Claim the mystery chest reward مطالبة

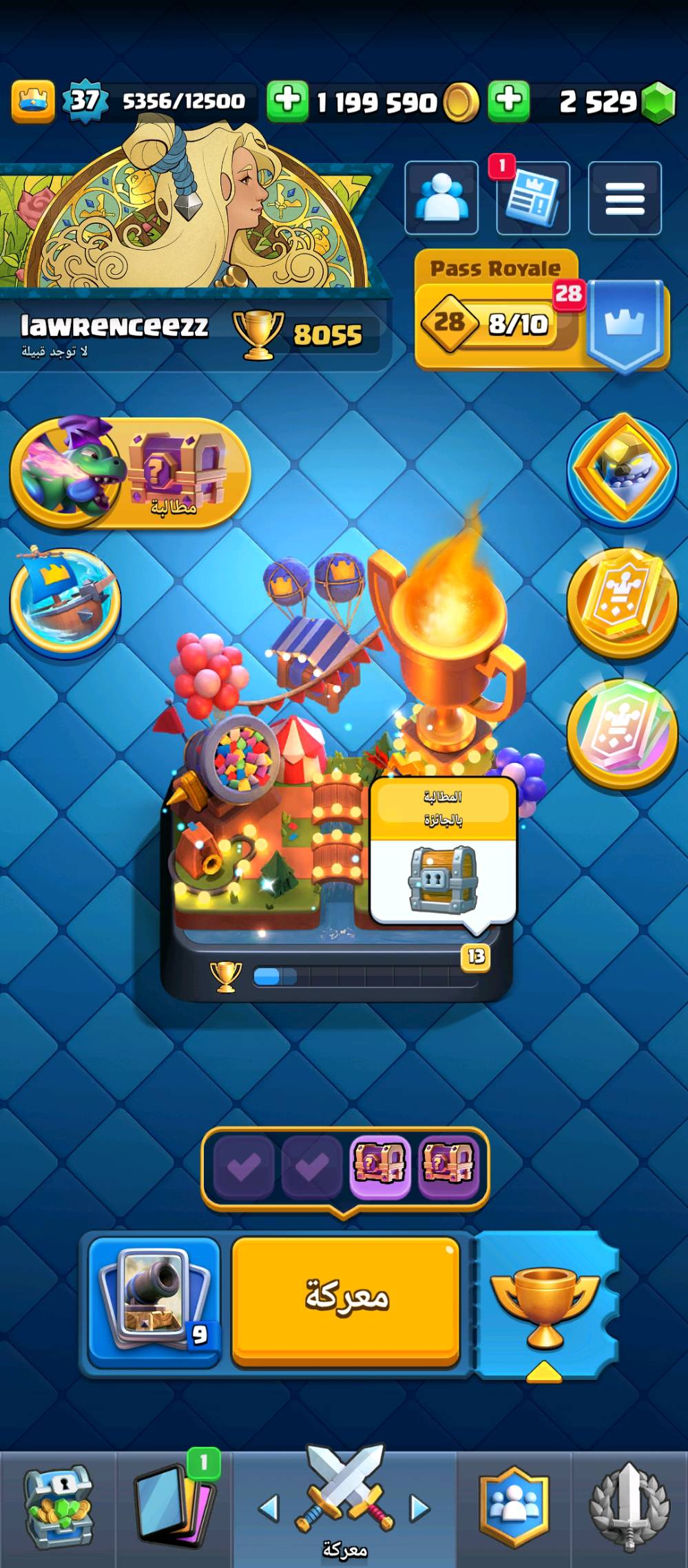coord(131,474)
